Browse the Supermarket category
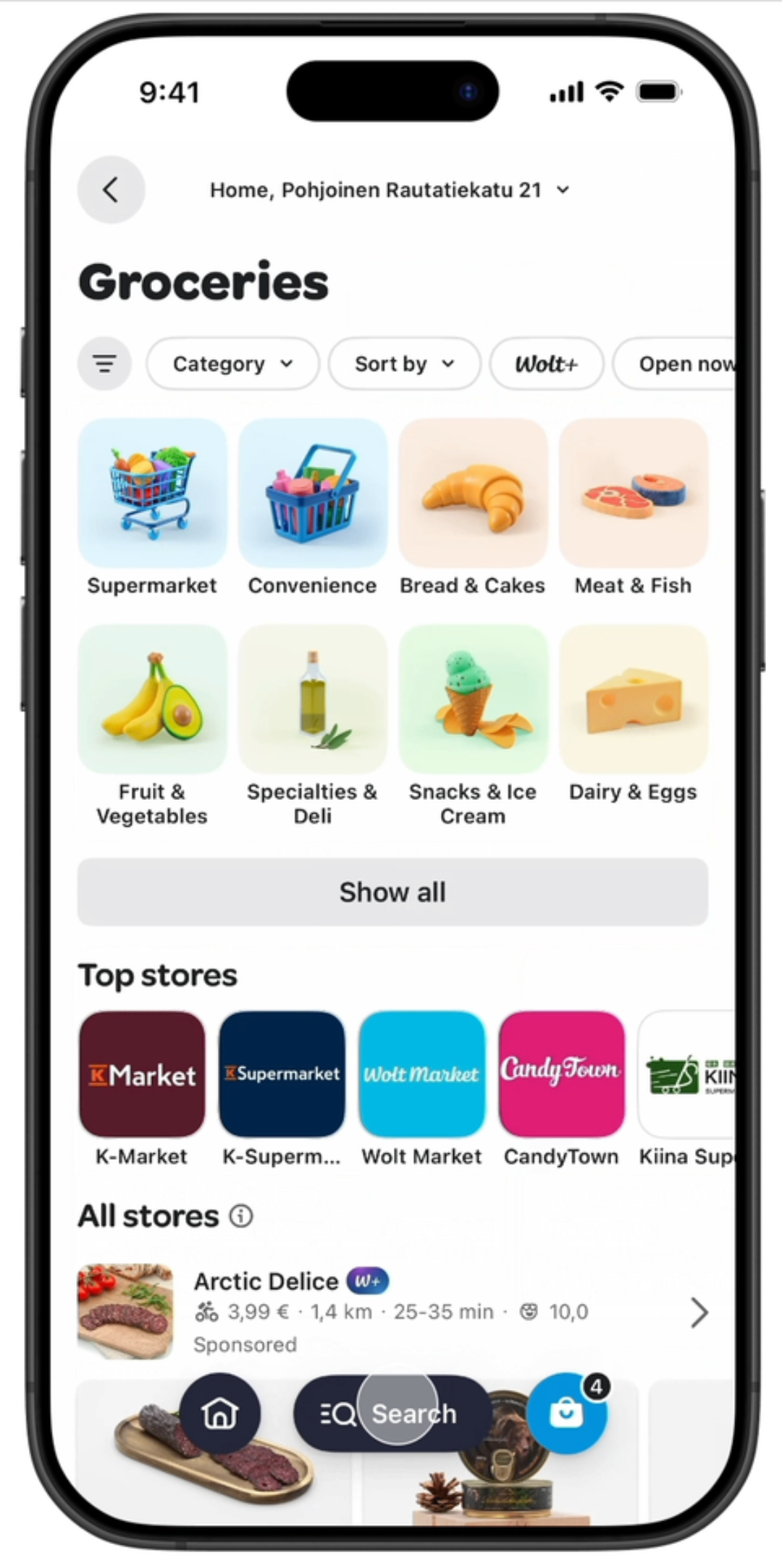Screen dimensions: 782x1568 click(x=152, y=507)
